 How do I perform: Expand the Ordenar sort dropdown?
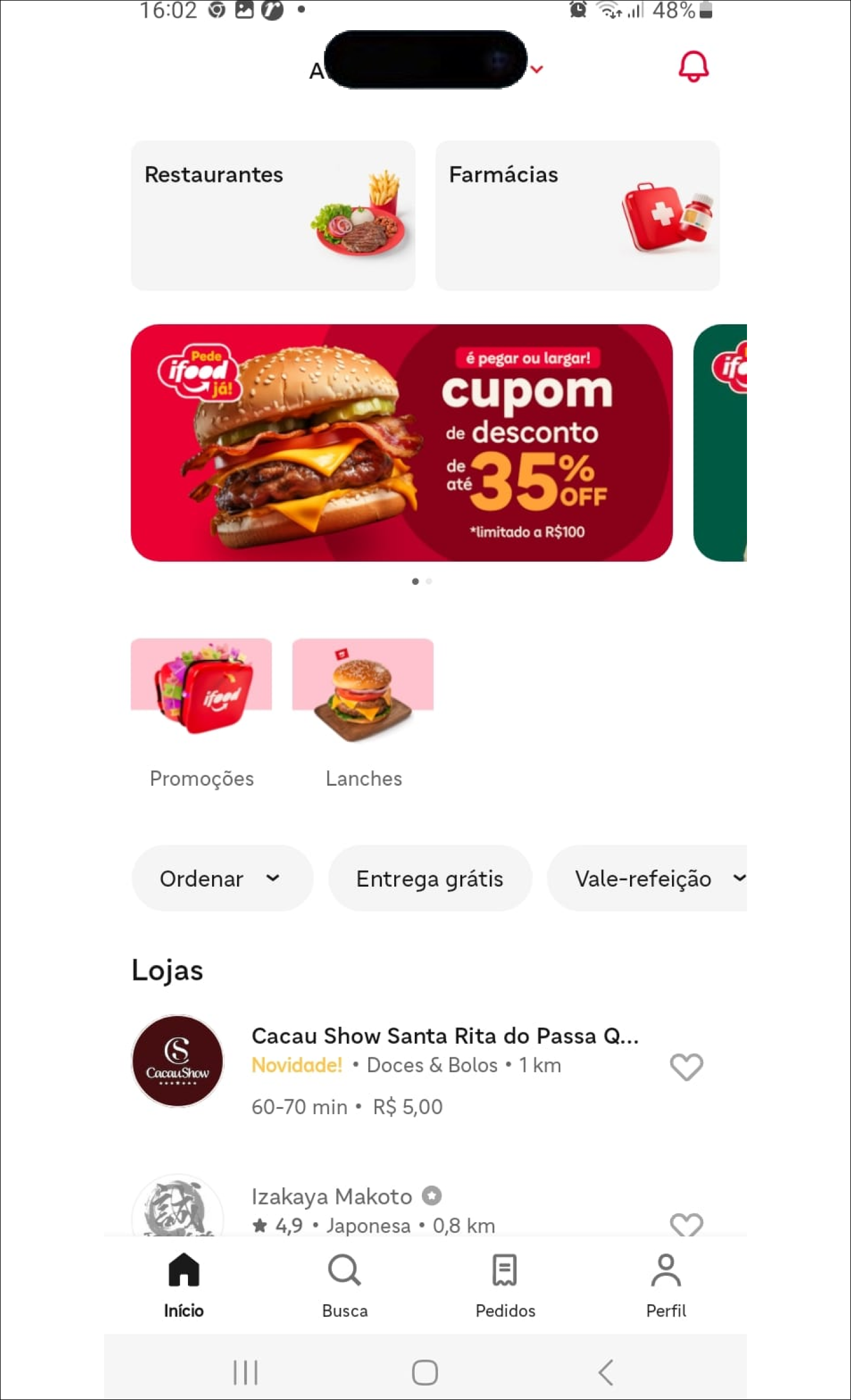point(221,878)
